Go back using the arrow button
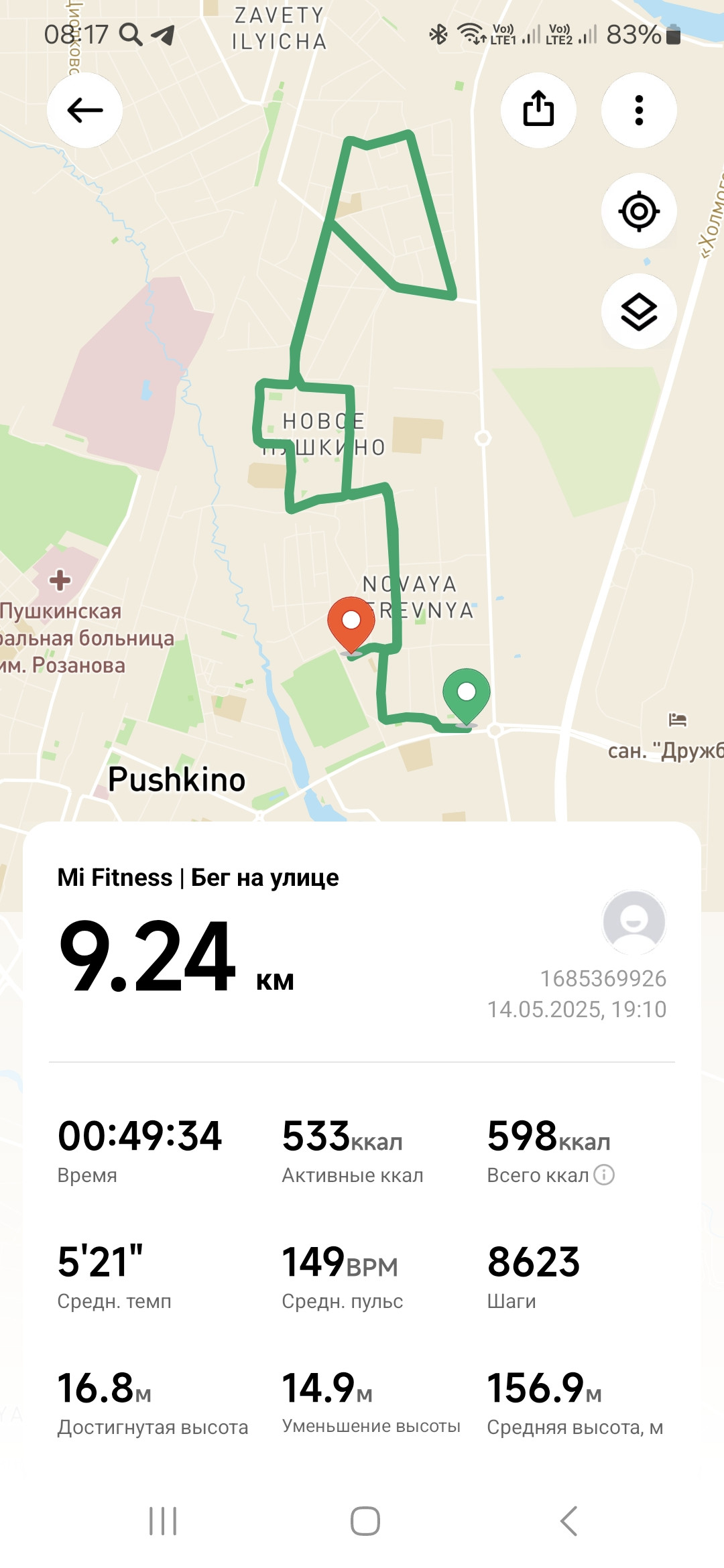The image size is (724, 1568). click(84, 111)
